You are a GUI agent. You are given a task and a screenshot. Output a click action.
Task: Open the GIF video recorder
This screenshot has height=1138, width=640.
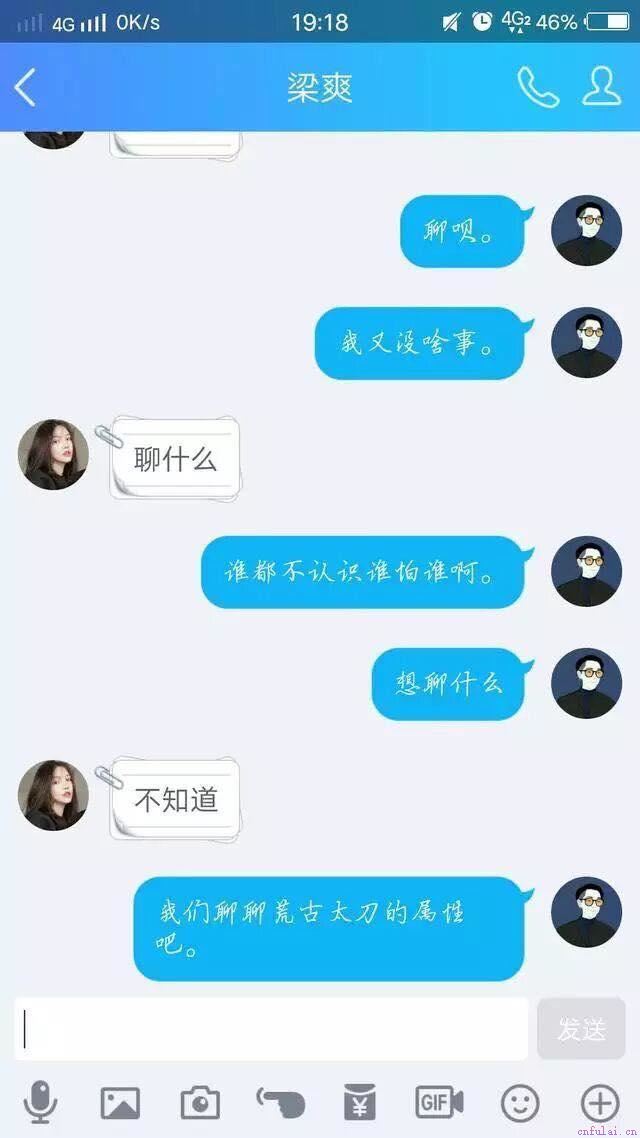click(x=439, y=1104)
